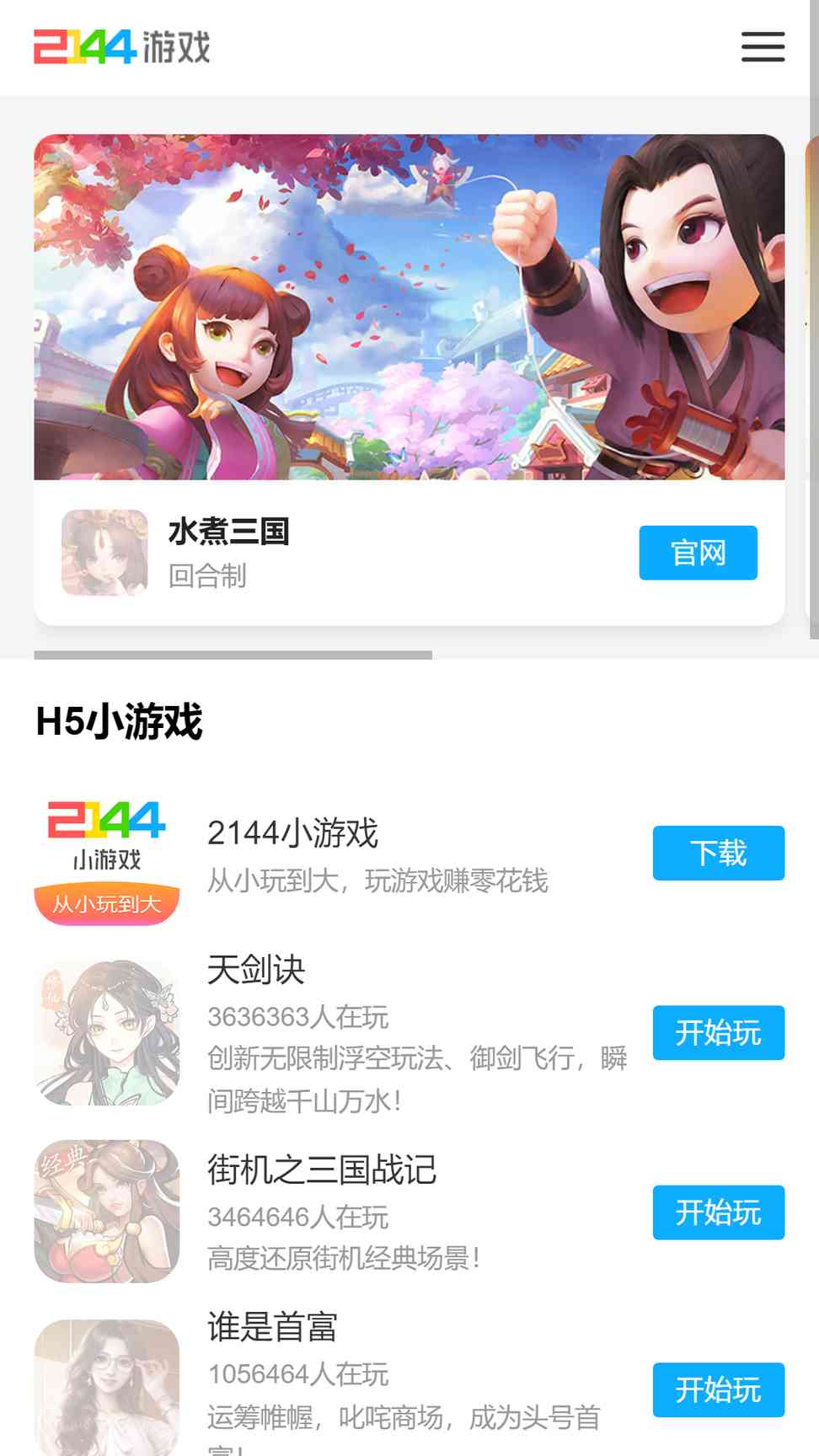
Task: Start playing 街机之三国战记
Action: [718, 1212]
